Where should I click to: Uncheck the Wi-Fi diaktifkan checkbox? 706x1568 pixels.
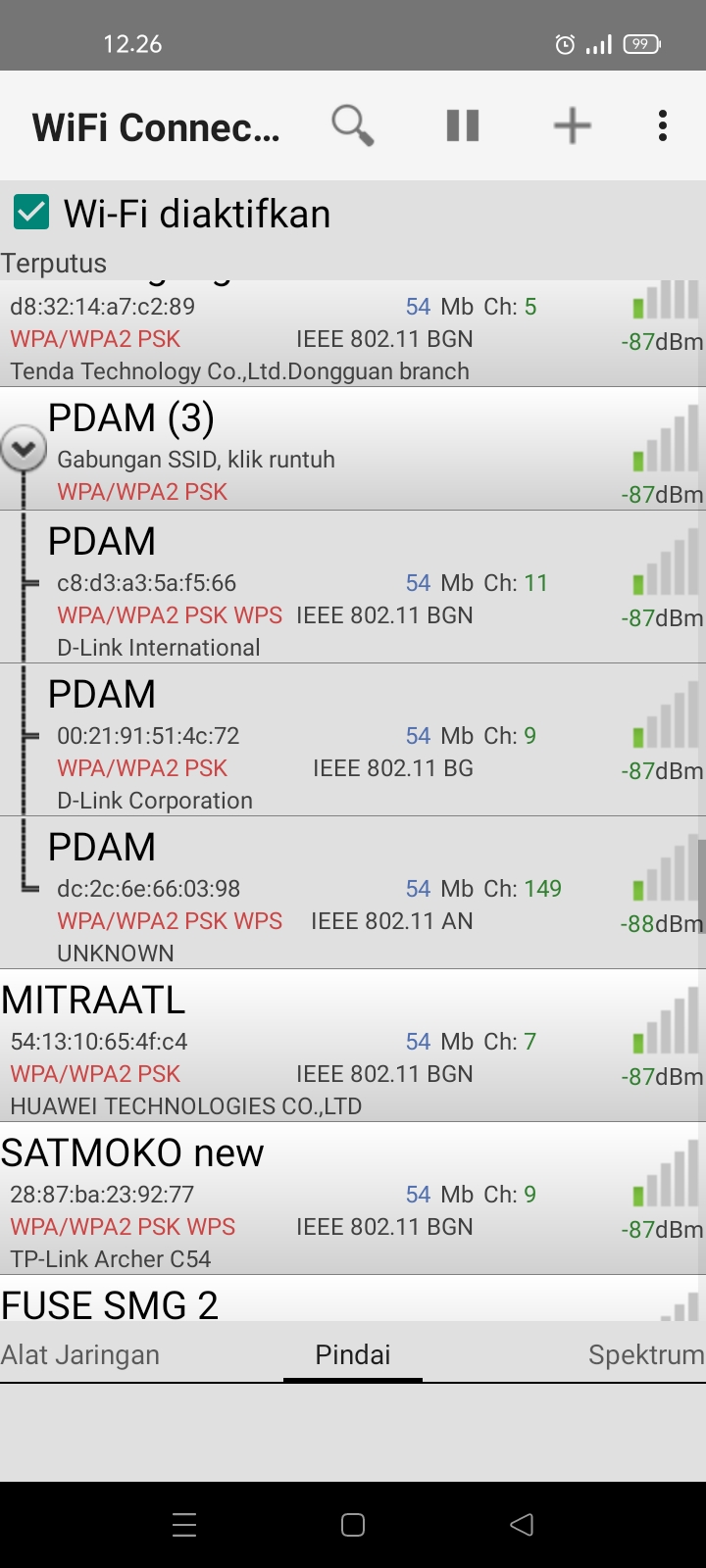pos(31,213)
